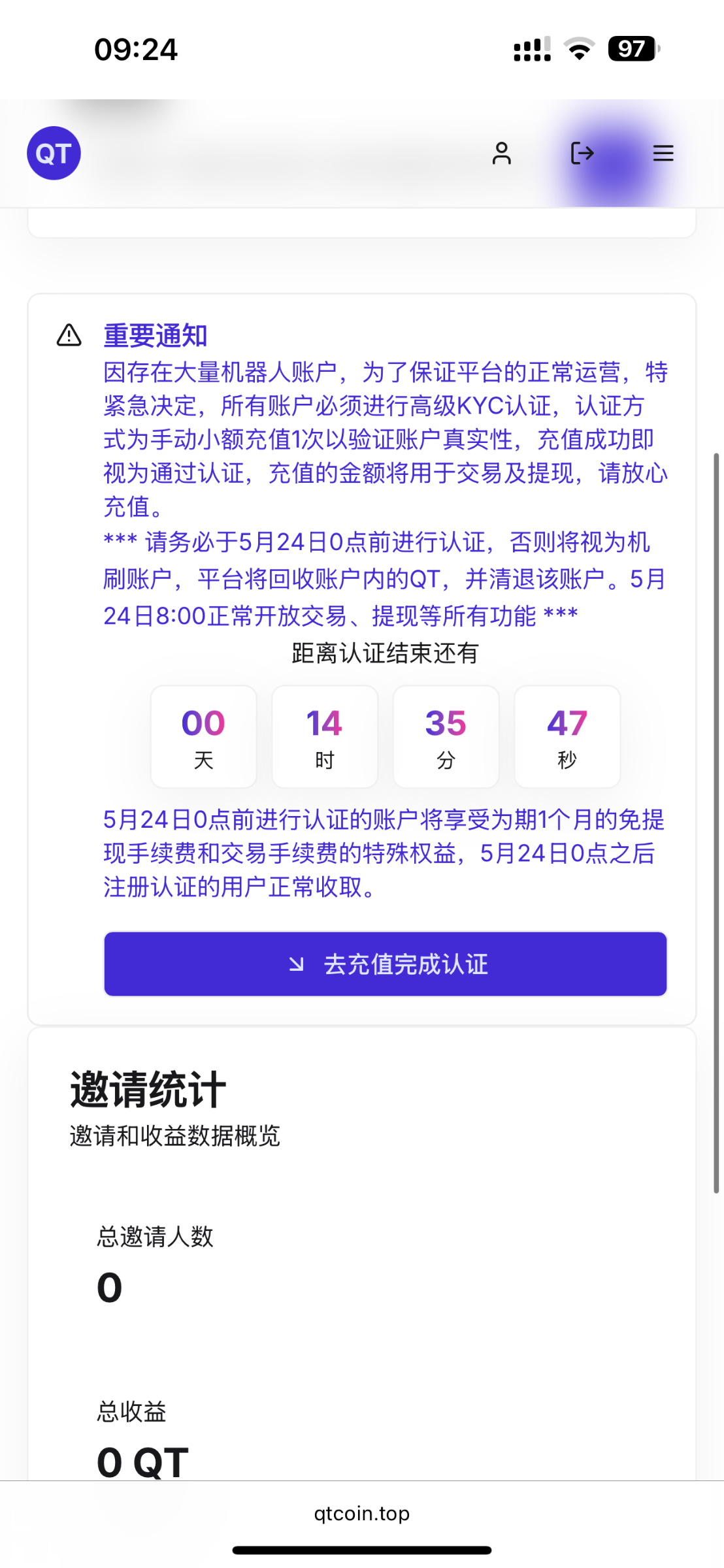Tap 去充值完成认证 button

386,964
